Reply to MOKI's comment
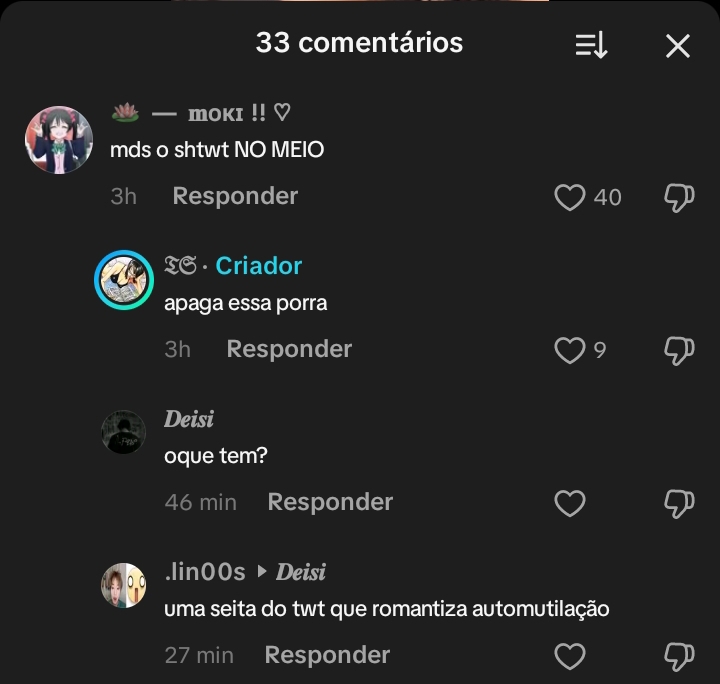 click(x=235, y=196)
